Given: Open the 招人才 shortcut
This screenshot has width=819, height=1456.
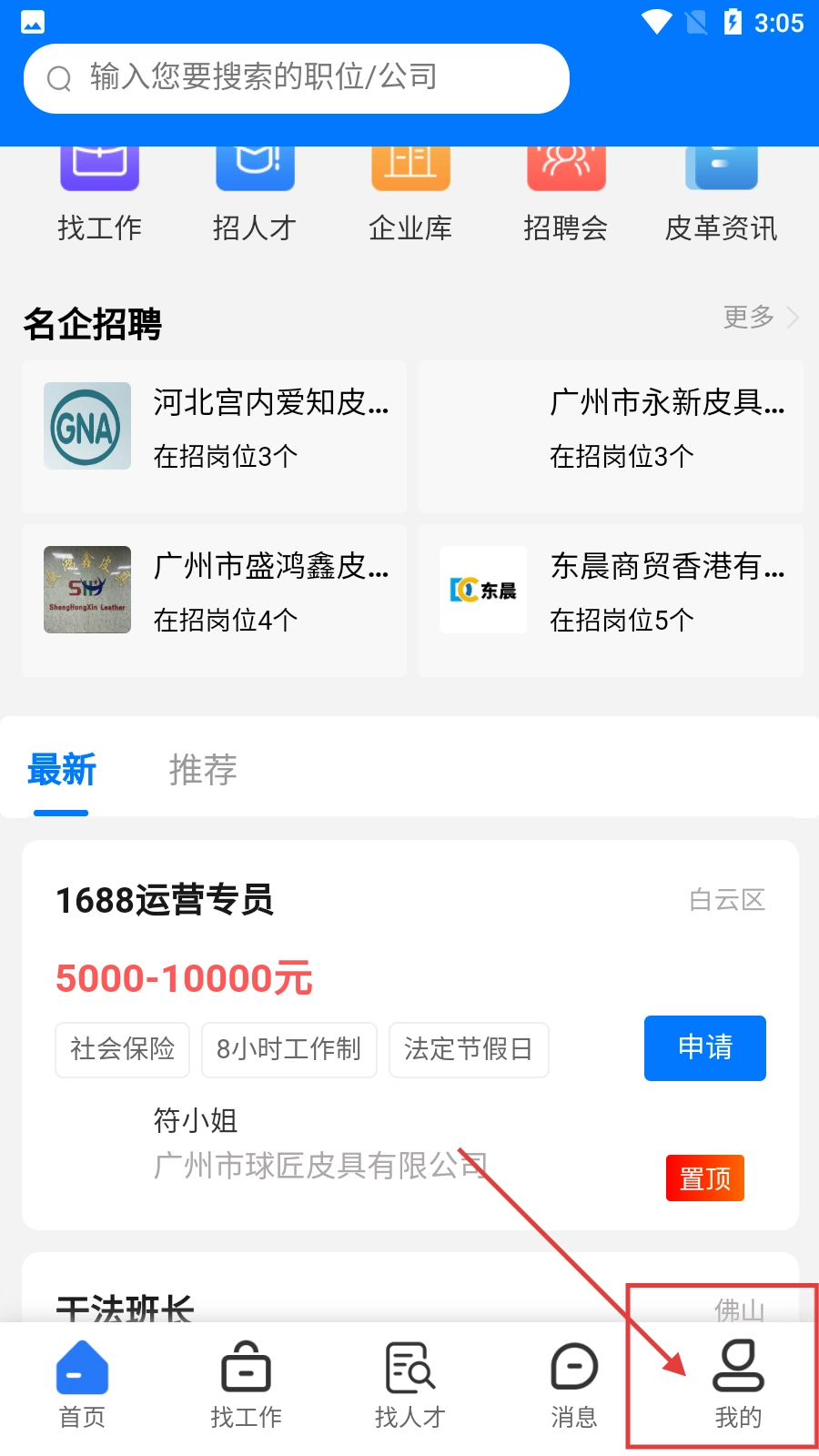Looking at the screenshot, I should tap(255, 196).
